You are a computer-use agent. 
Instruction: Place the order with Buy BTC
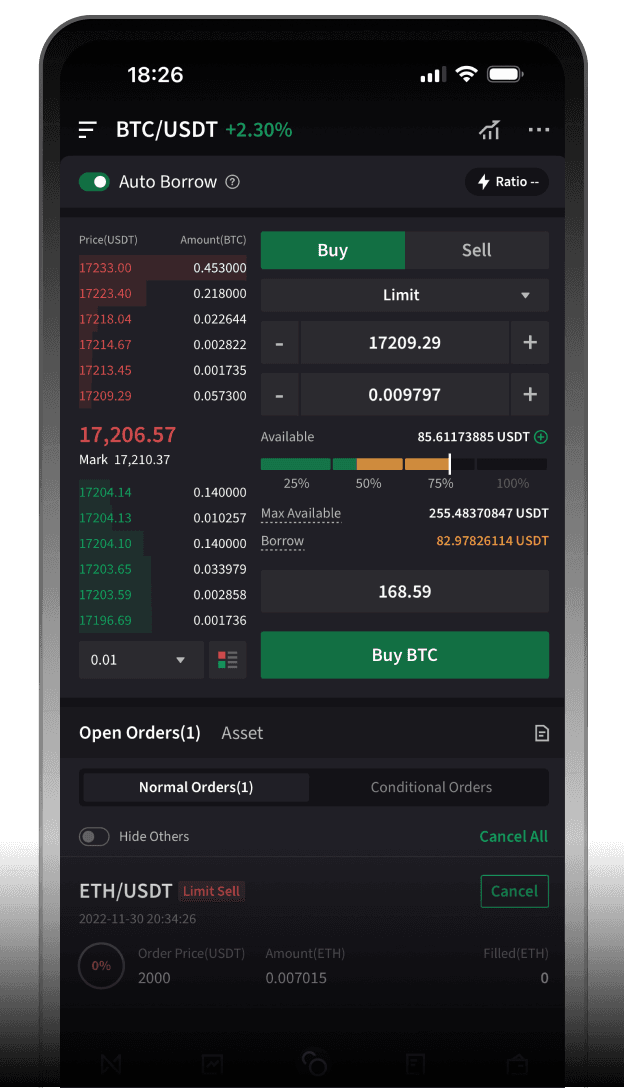(x=404, y=656)
